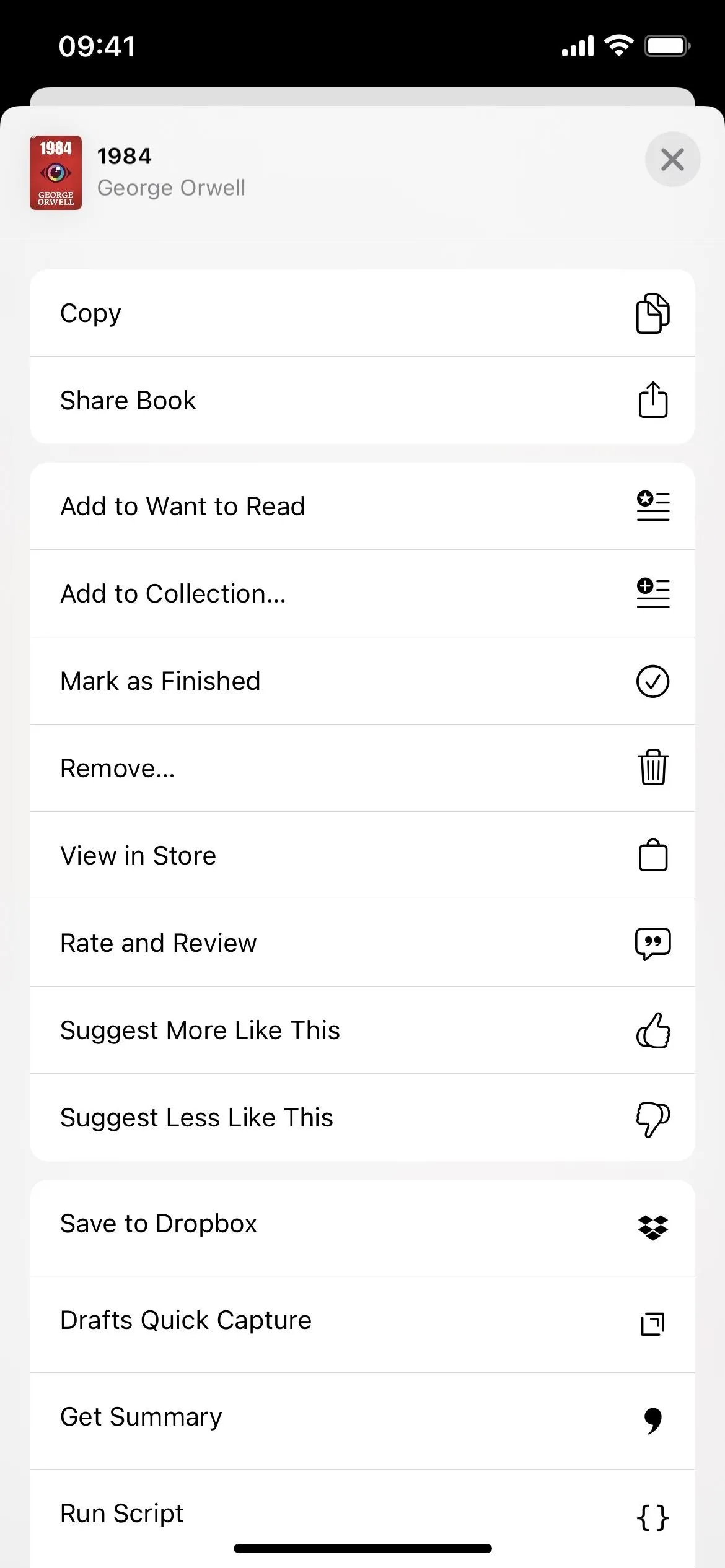Screen dimensions: 725x1568
Task: View 1984 in Store
Action: click(x=362, y=855)
